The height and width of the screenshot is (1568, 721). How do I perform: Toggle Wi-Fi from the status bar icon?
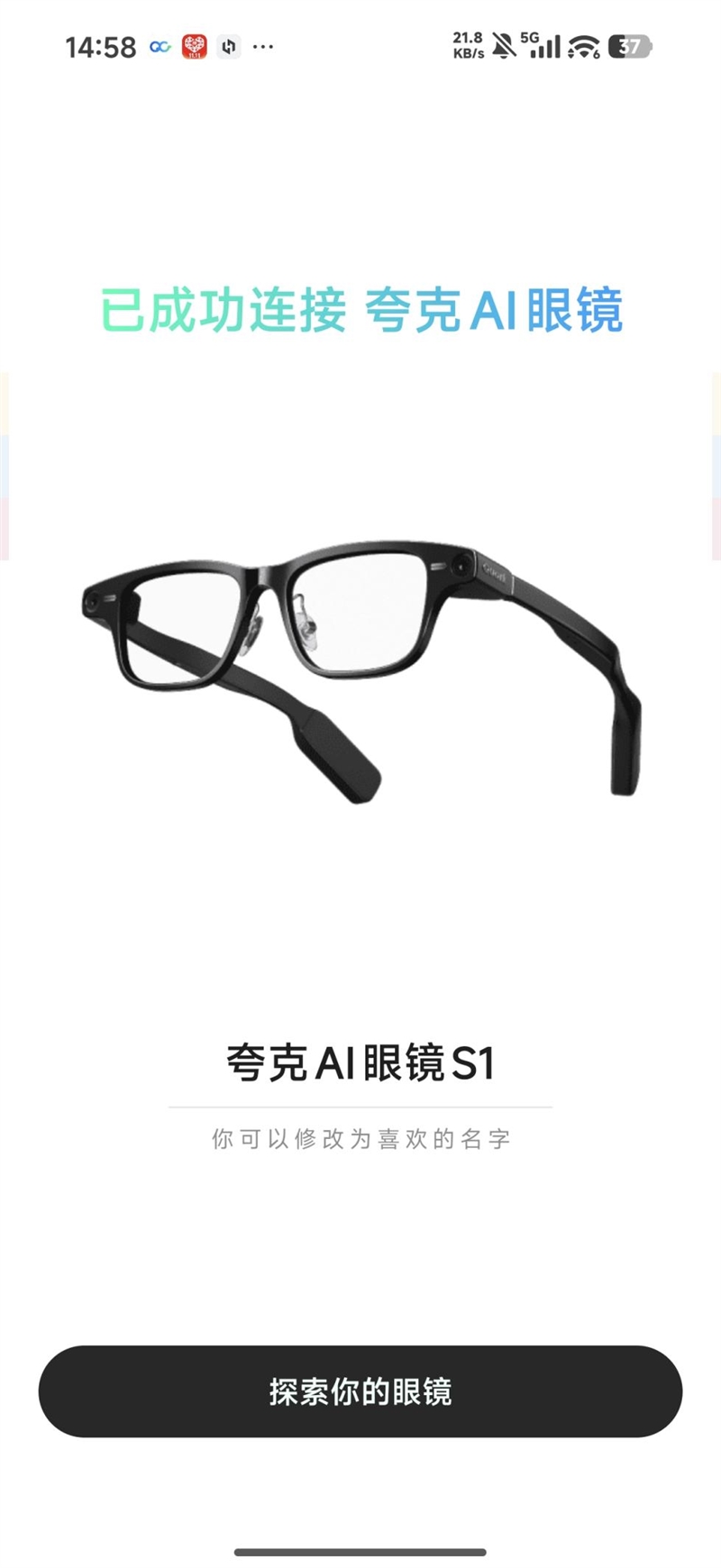582,47
